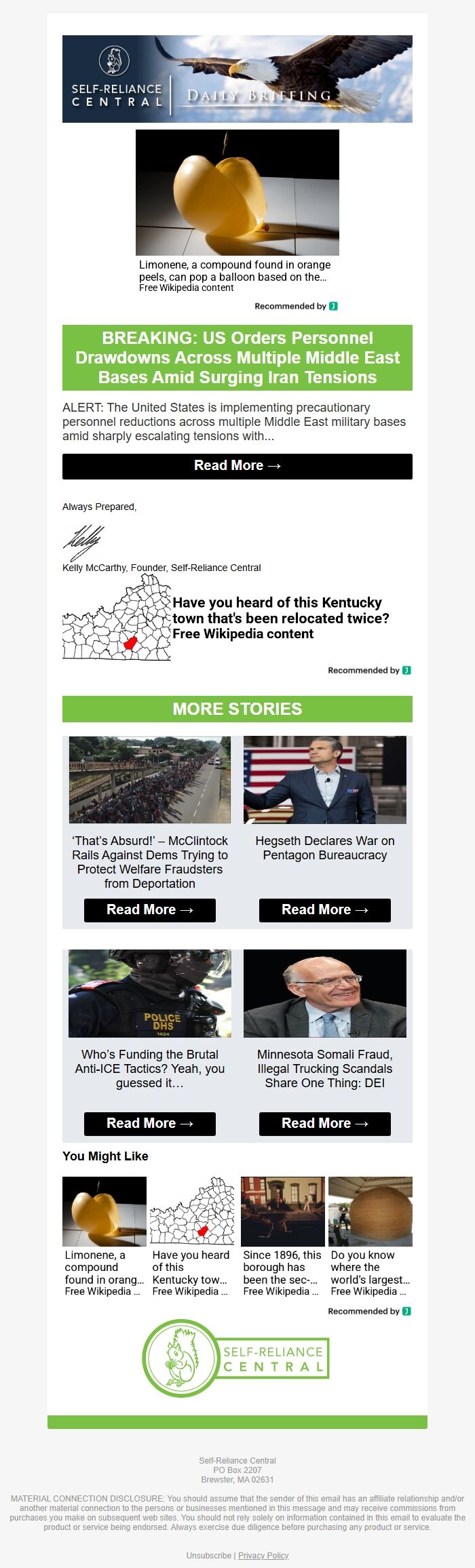Open the limonene tile under You Might Like
Image resolution: width=475 pixels, height=1568 pixels.
click(x=104, y=1236)
